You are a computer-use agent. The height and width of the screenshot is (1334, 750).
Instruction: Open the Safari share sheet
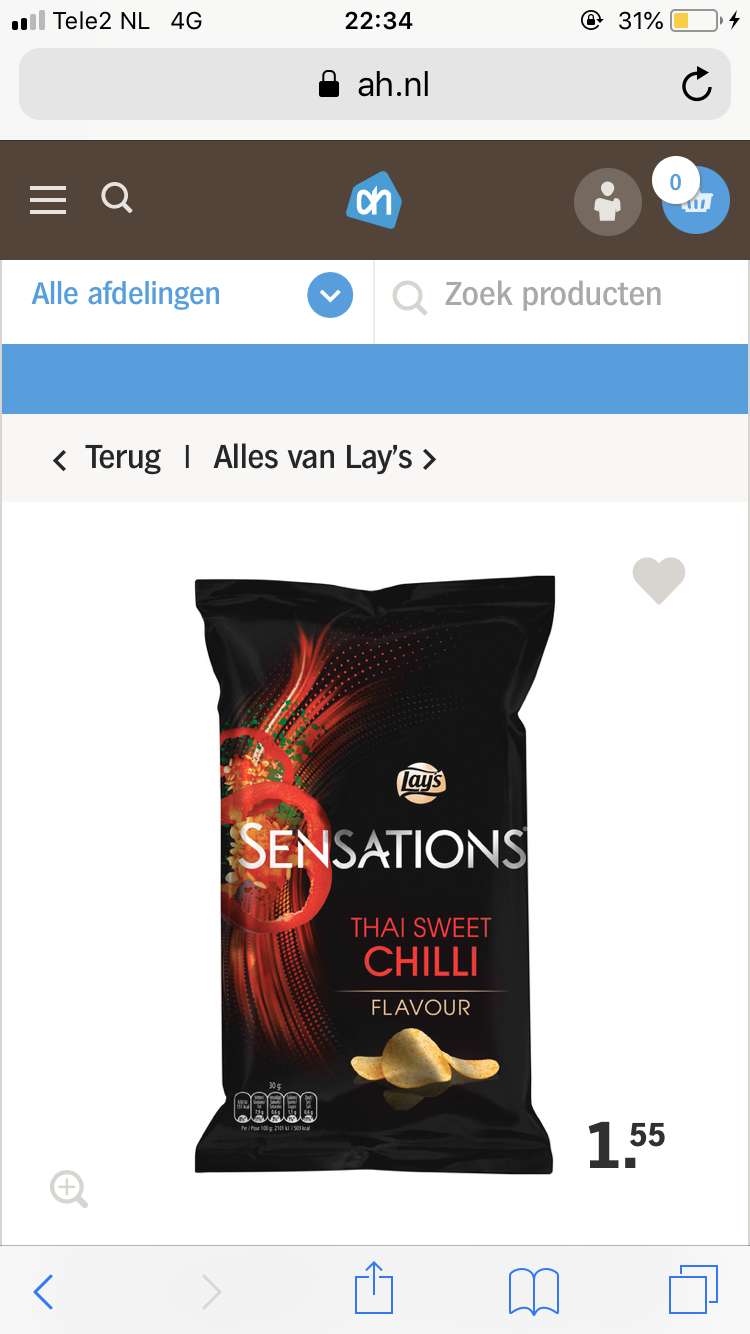375,1288
